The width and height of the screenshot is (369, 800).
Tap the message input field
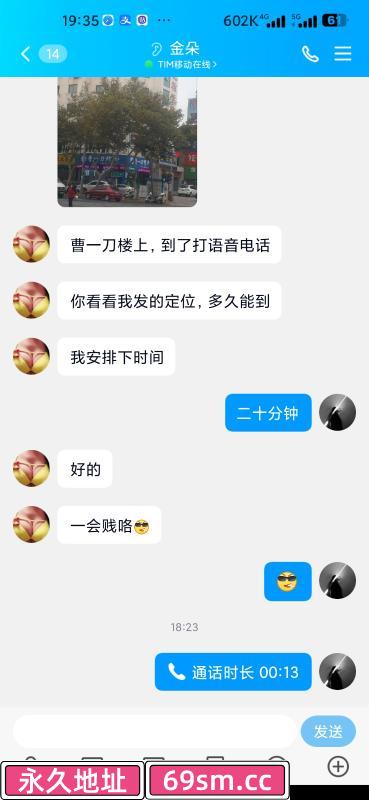point(154,731)
